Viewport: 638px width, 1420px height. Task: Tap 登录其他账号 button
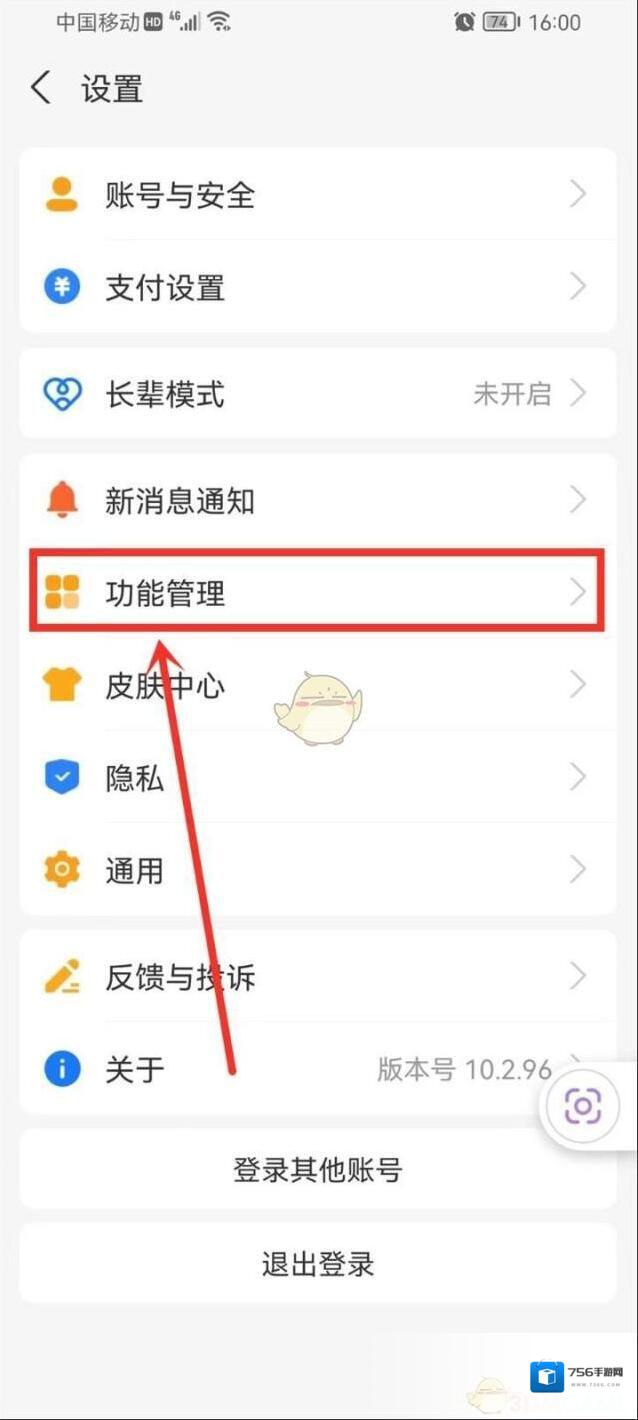click(317, 1169)
